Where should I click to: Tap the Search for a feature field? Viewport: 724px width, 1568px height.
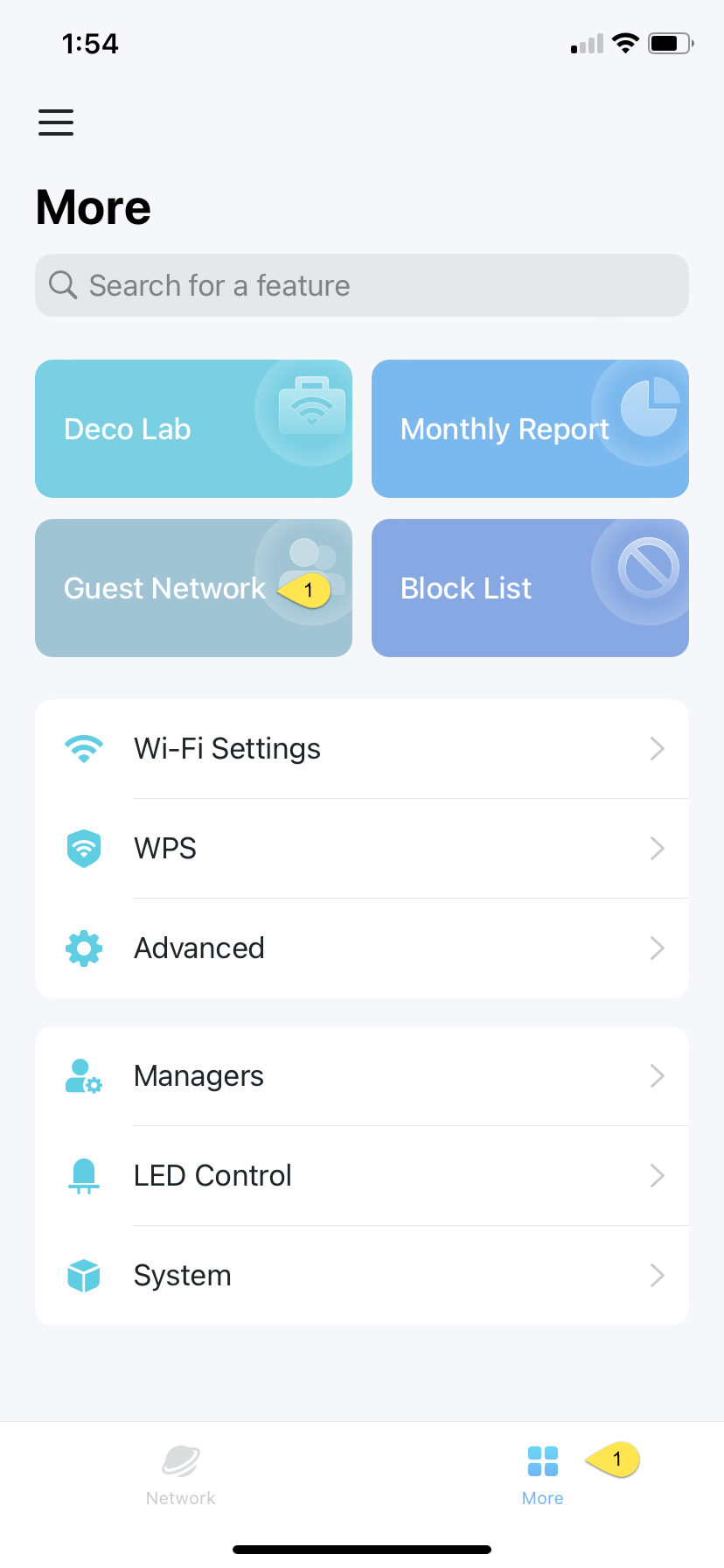click(362, 285)
